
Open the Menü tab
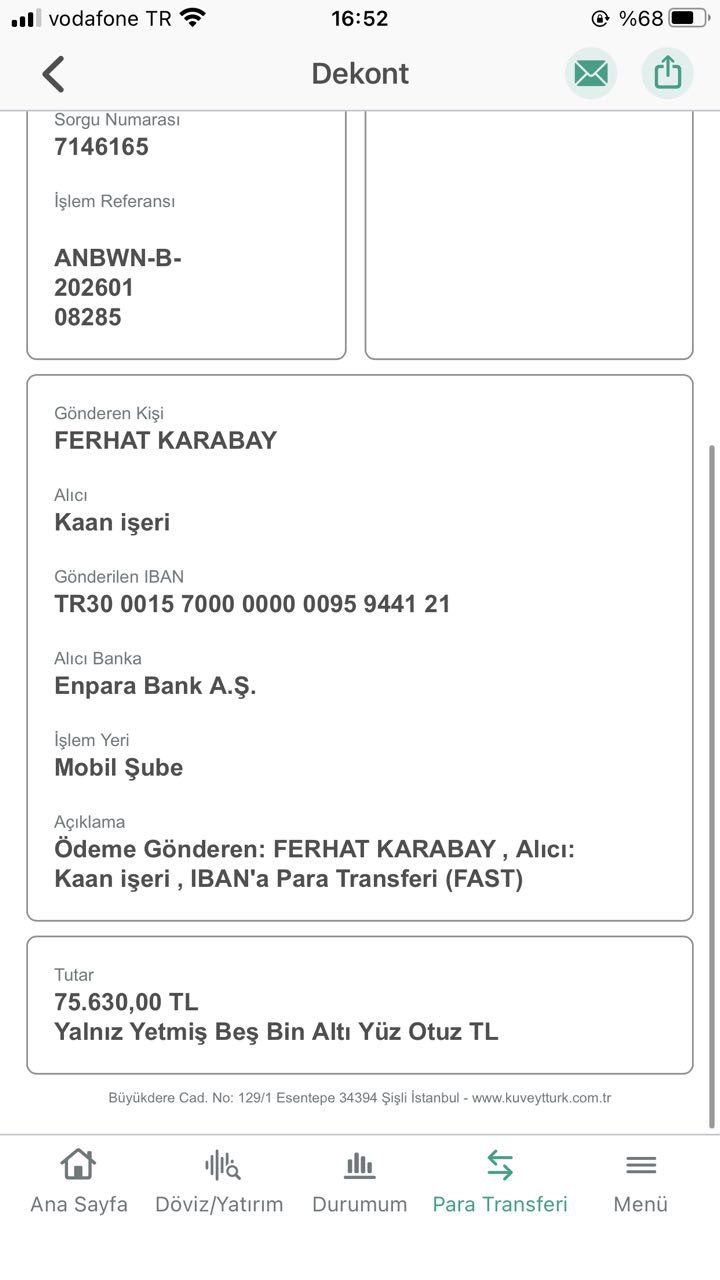tap(641, 1182)
